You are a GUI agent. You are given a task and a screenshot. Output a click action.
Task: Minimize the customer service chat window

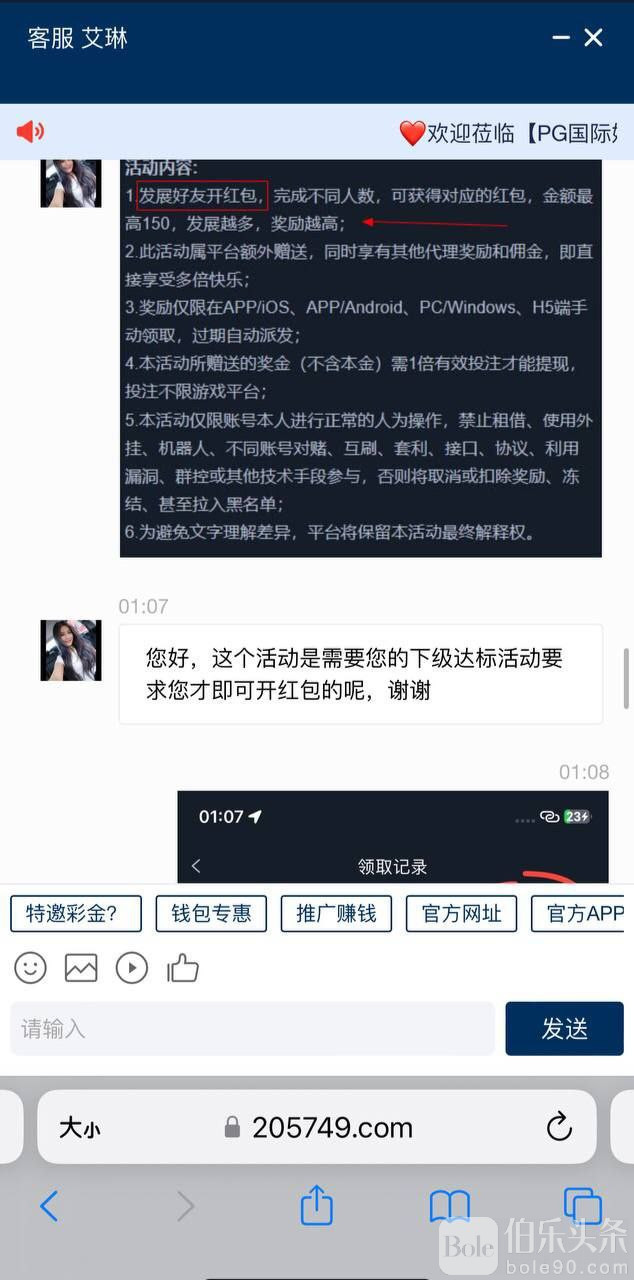click(561, 38)
